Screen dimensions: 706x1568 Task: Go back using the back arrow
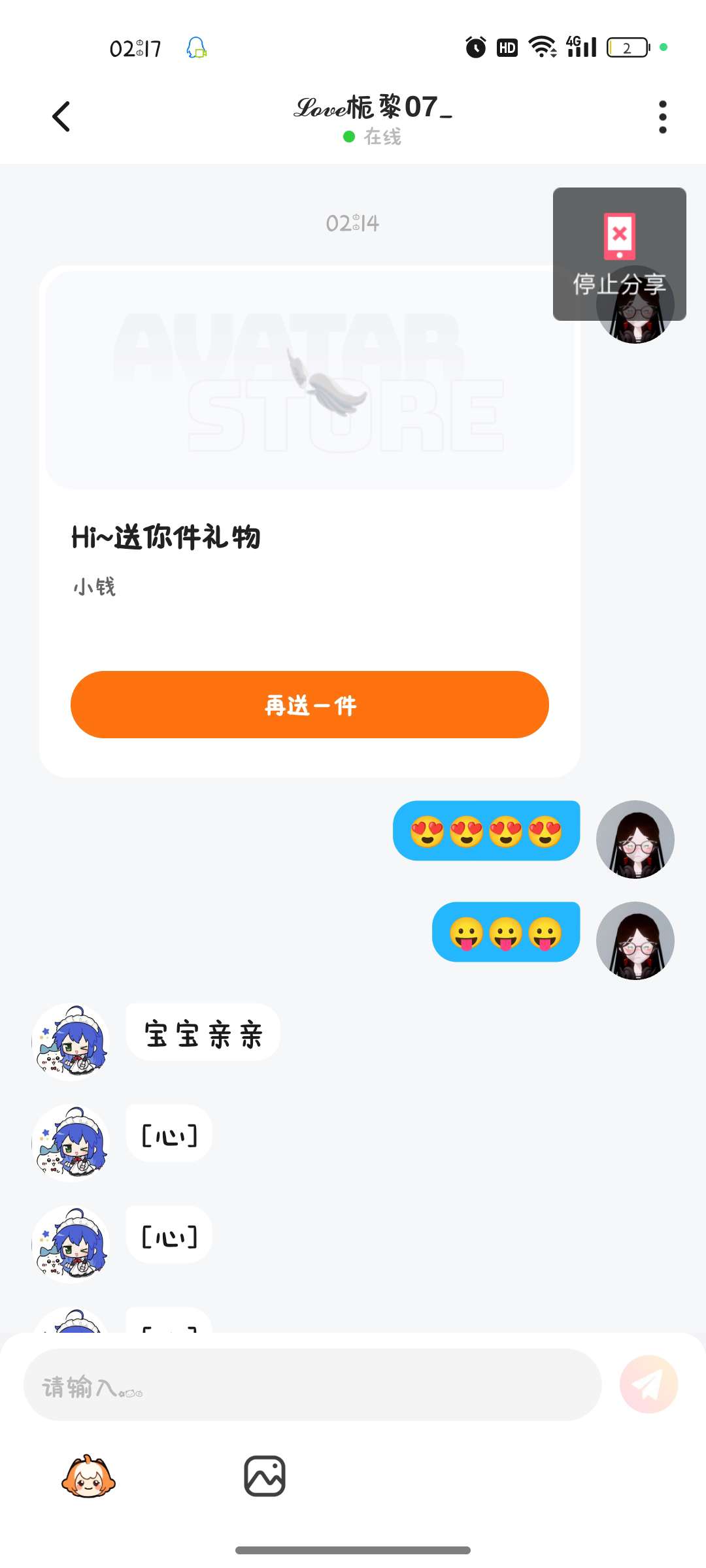(61, 117)
